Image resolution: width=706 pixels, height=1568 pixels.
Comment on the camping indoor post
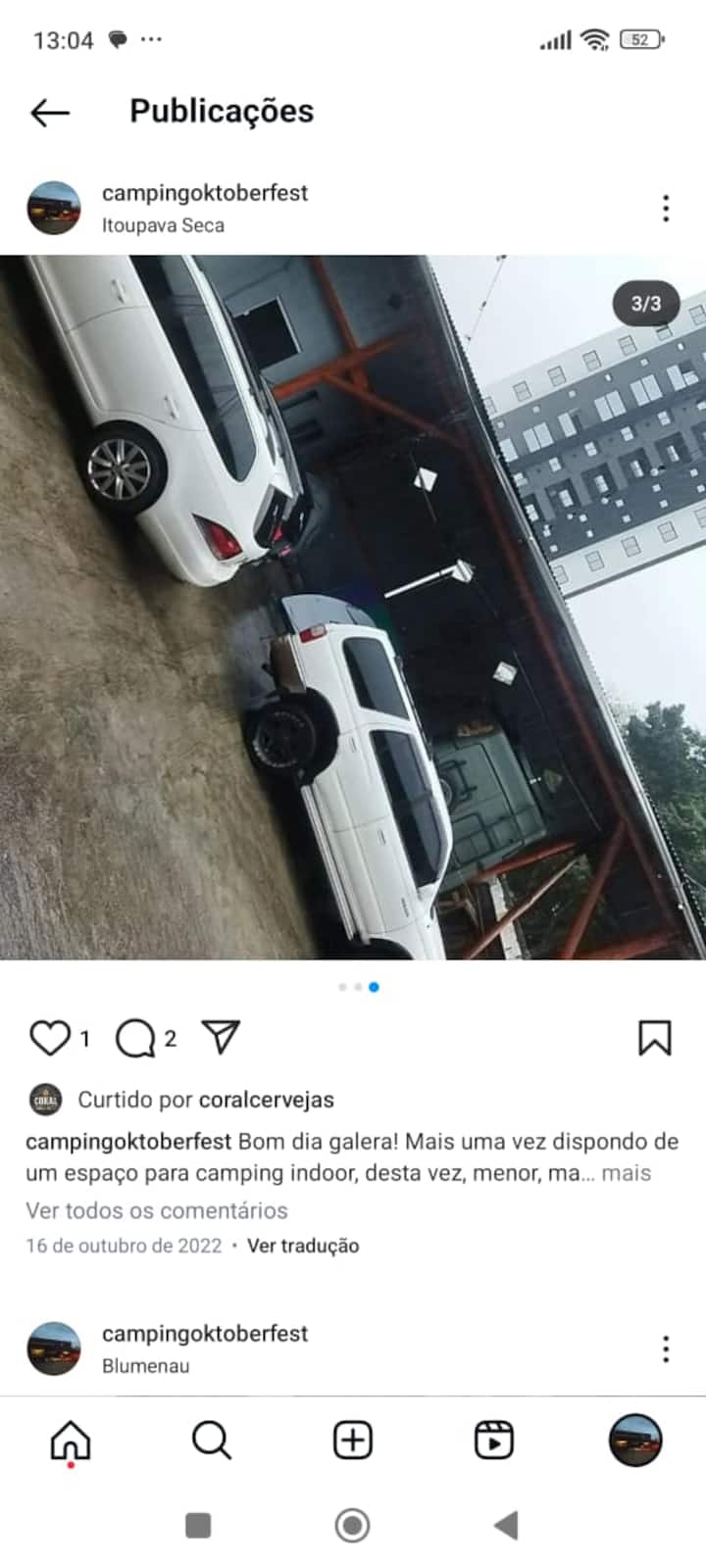click(x=135, y=1039)
